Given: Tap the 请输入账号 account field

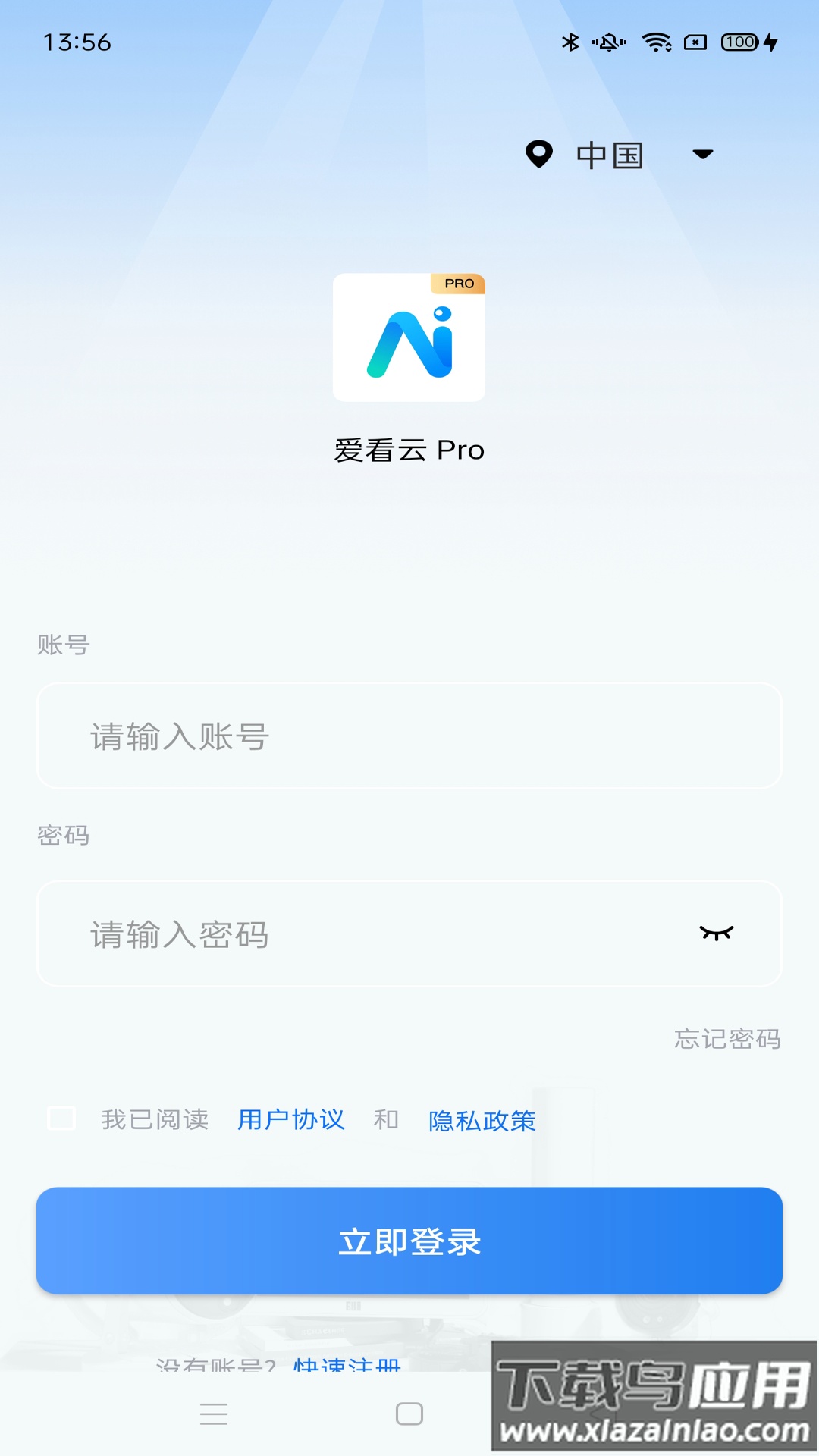Looking at the screenshot, I should click(409, 736).
